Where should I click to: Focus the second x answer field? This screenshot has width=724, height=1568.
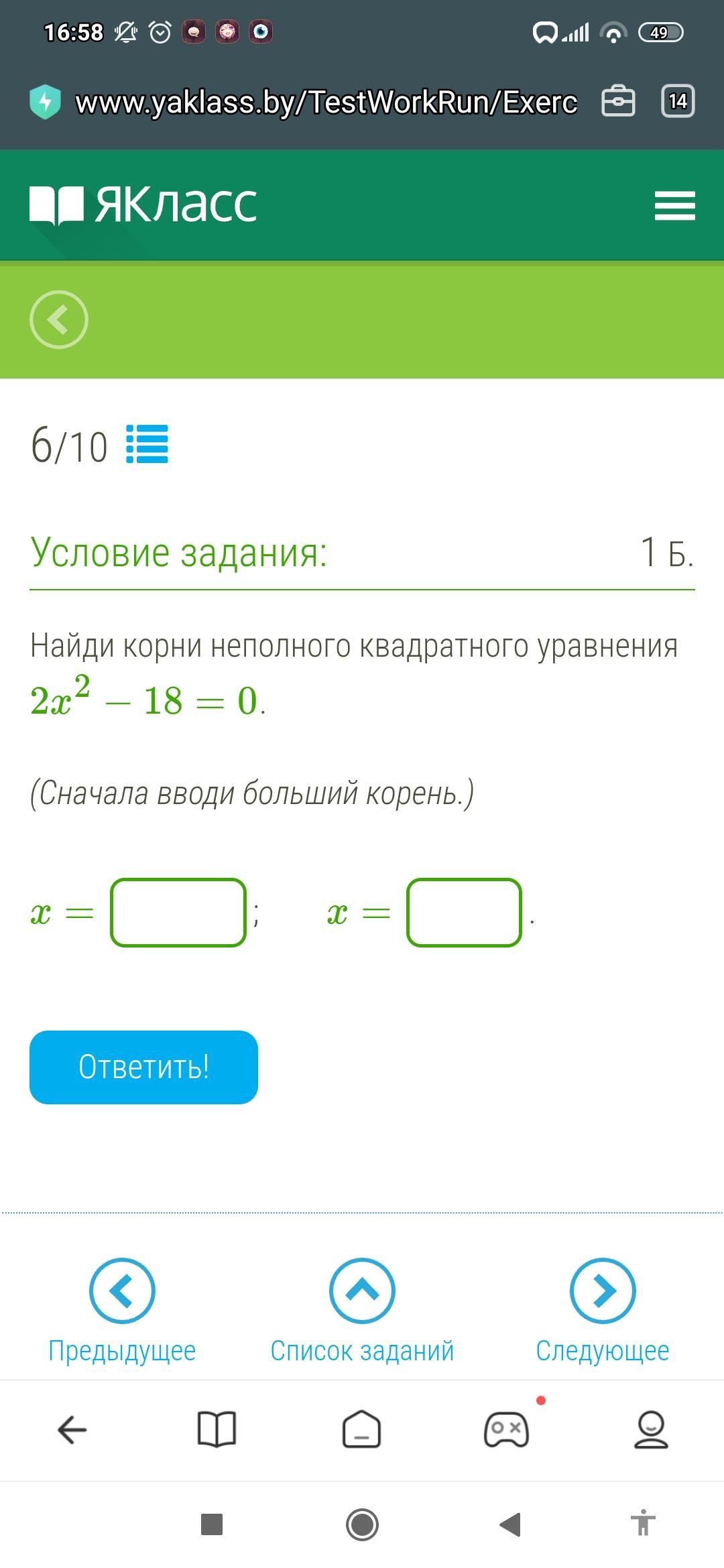point(464,913)
